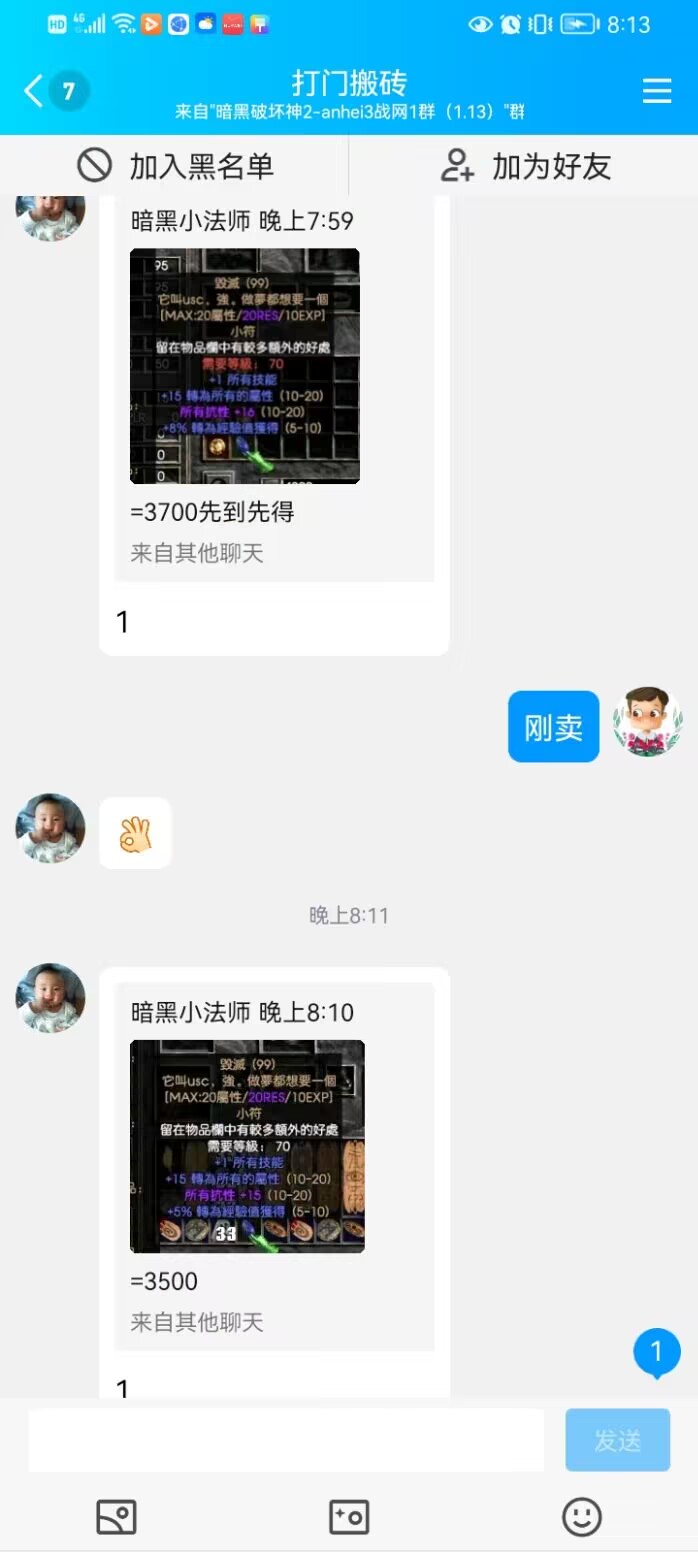Open the camera capture icon
The width and height of the screenshot is (698, 1552).
[x=349, y=1517]
